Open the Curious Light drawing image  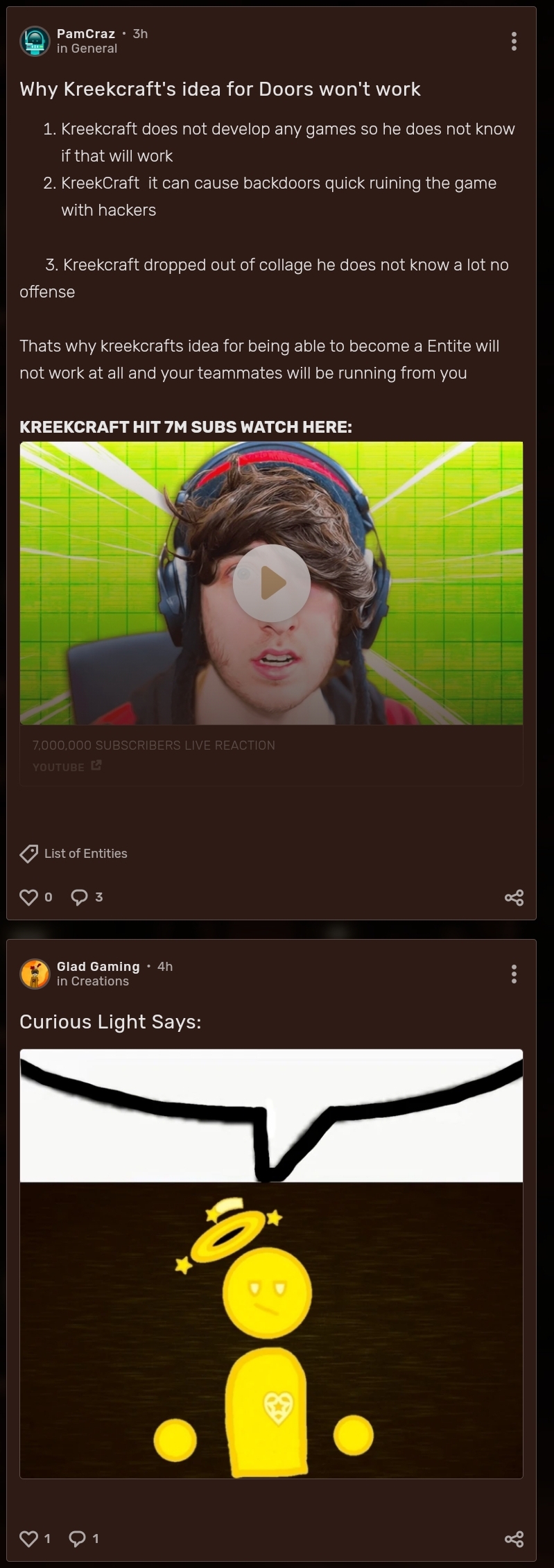point(271,1263)
